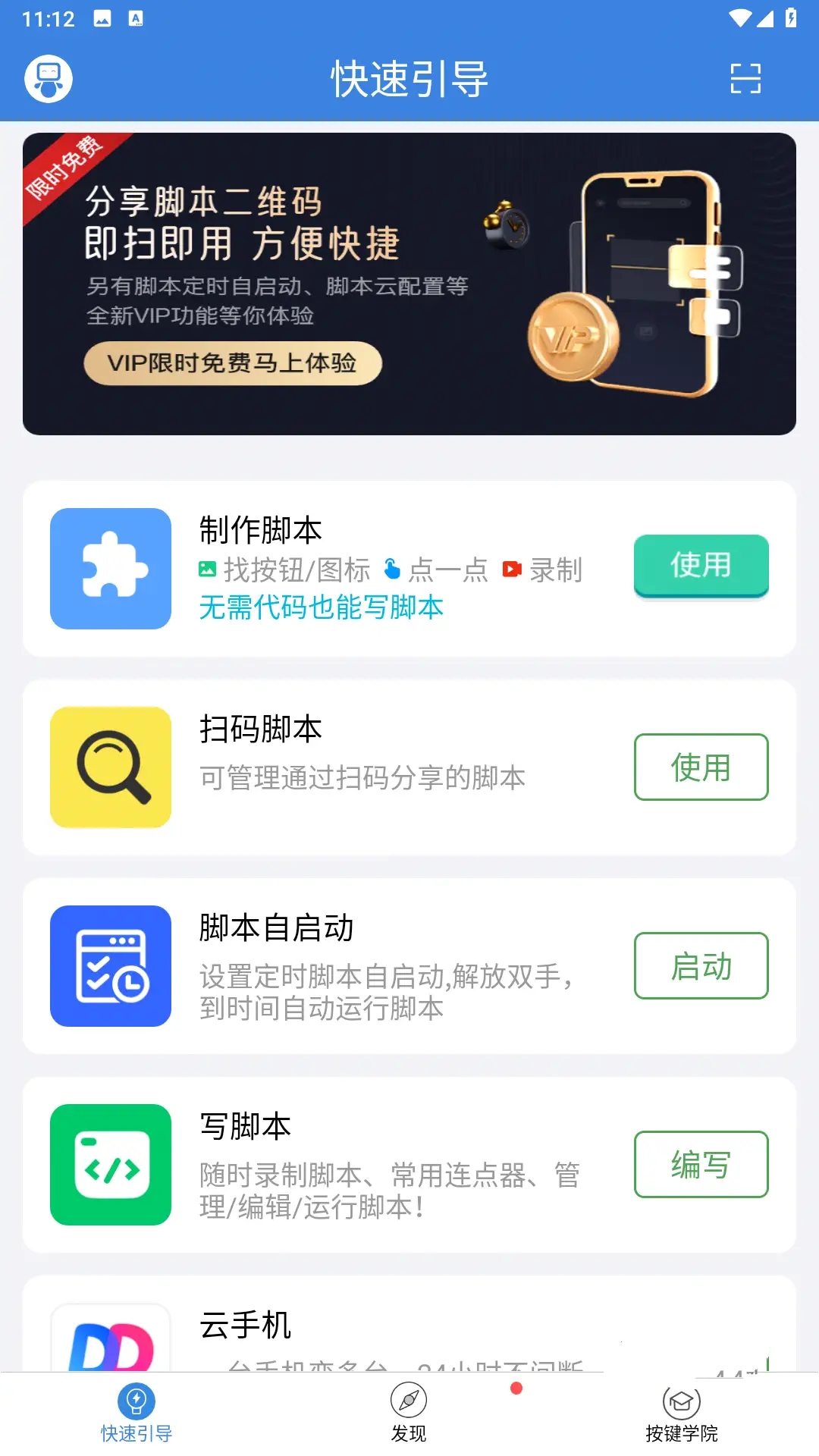Tap 使用 for 制作脚本
819x1456 pixels.
[x=701, y=566]
